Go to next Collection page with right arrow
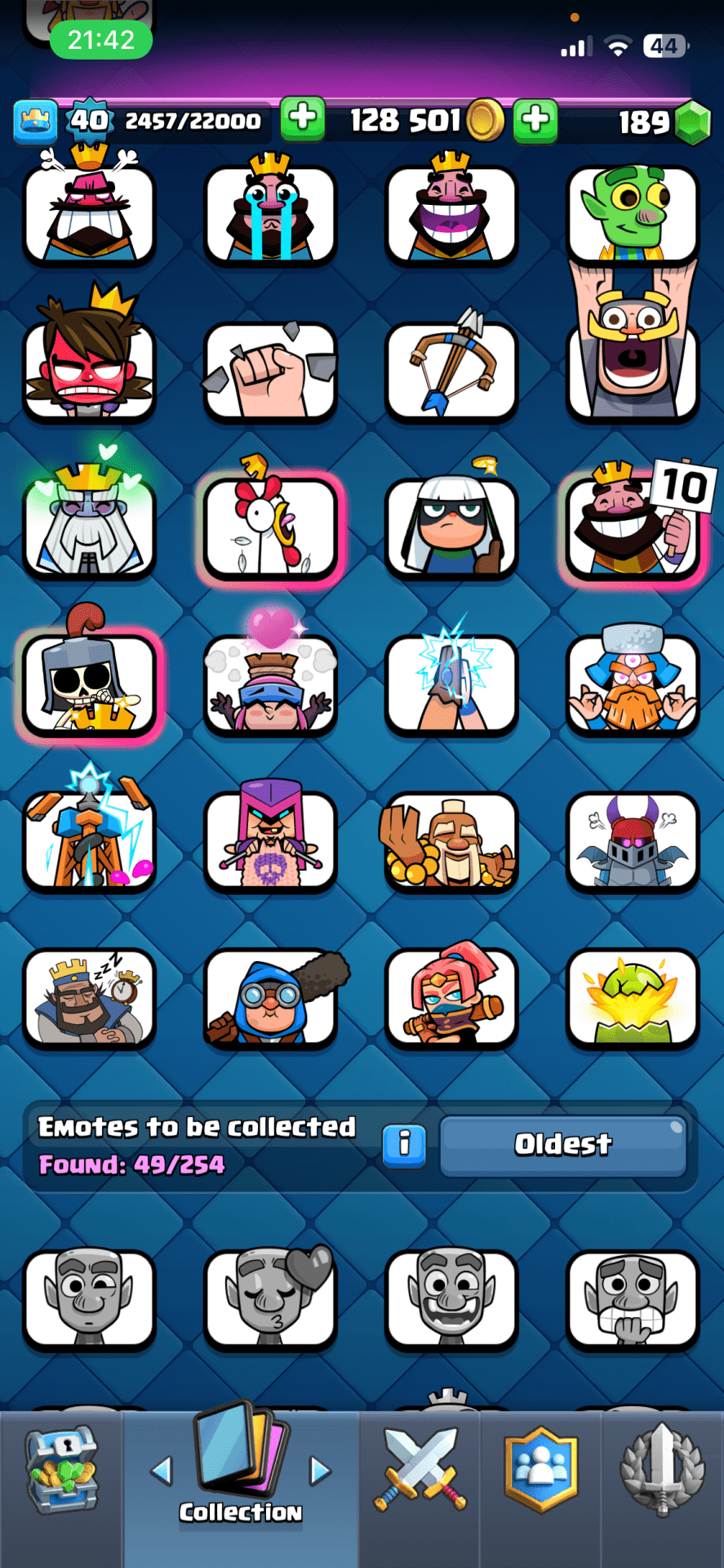This screenshot has height=1568, width=724. pyautogui.click(x=320, y=1472)
